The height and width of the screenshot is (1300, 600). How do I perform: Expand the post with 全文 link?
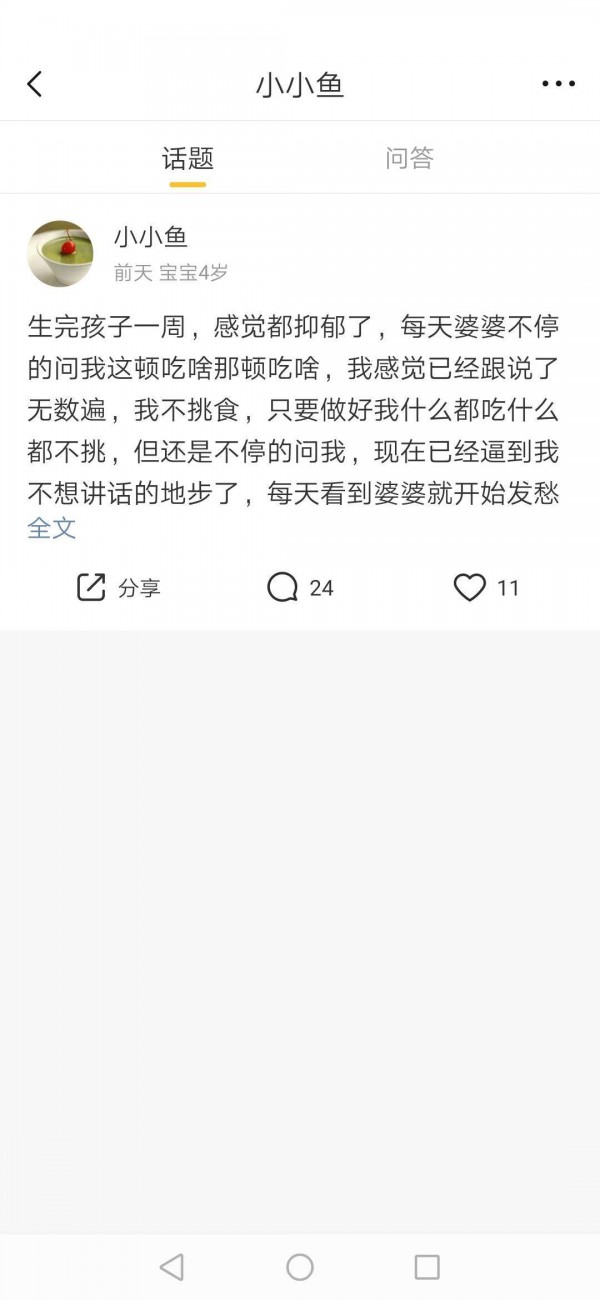tap(52, 527)
